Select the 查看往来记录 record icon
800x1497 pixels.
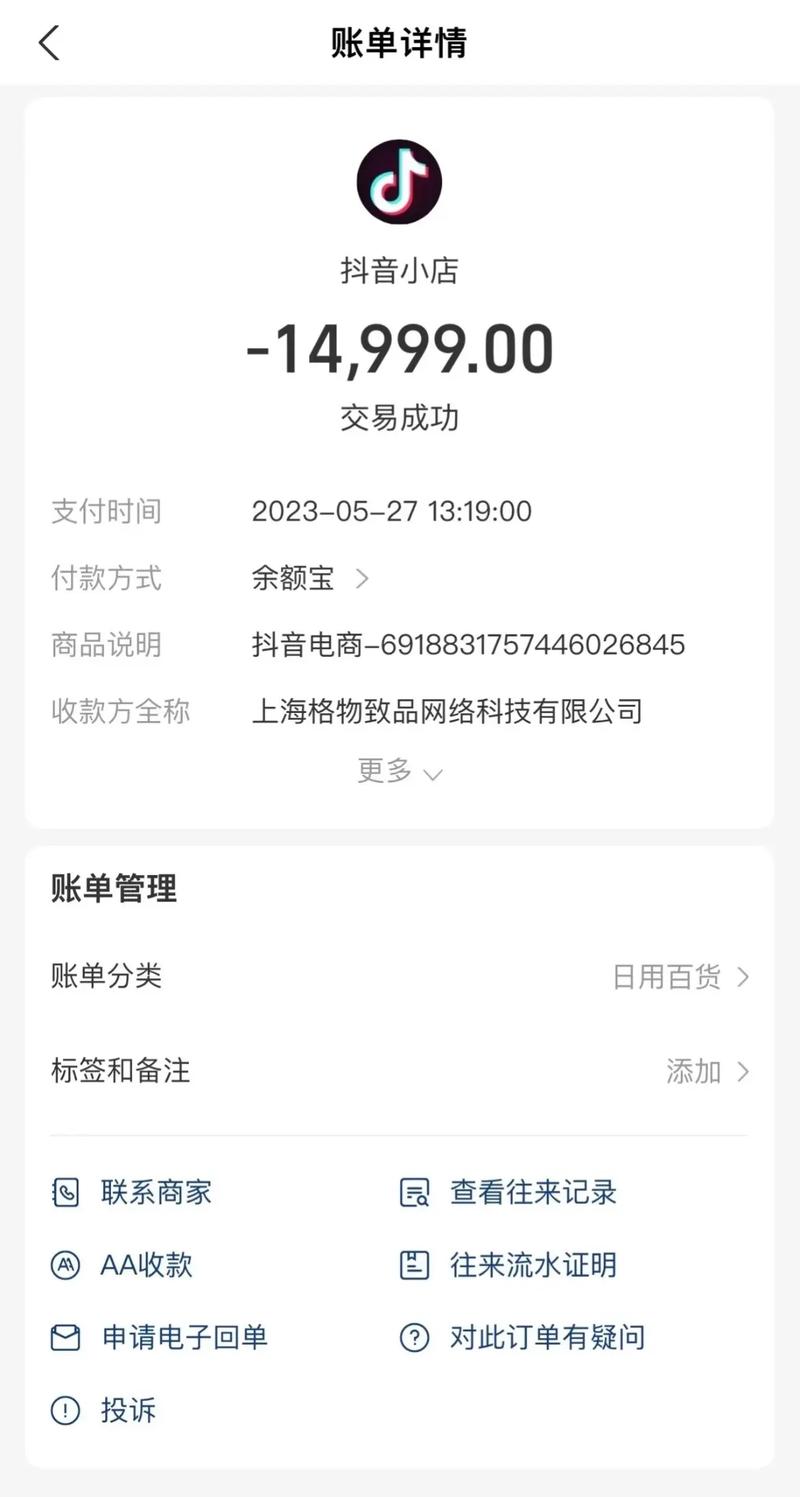pyautogui.click(x=413, y=1192)
